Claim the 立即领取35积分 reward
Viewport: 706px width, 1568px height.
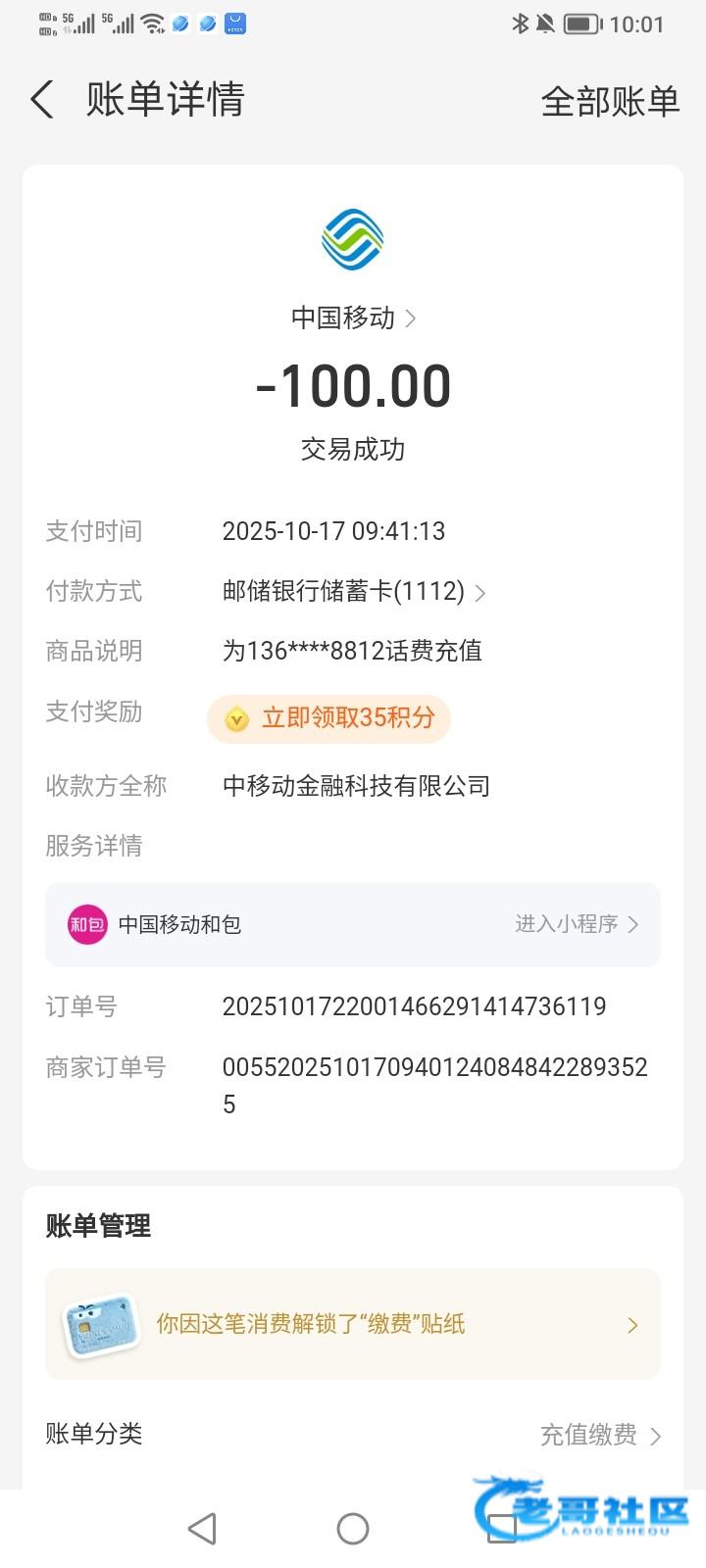point(329,718)
